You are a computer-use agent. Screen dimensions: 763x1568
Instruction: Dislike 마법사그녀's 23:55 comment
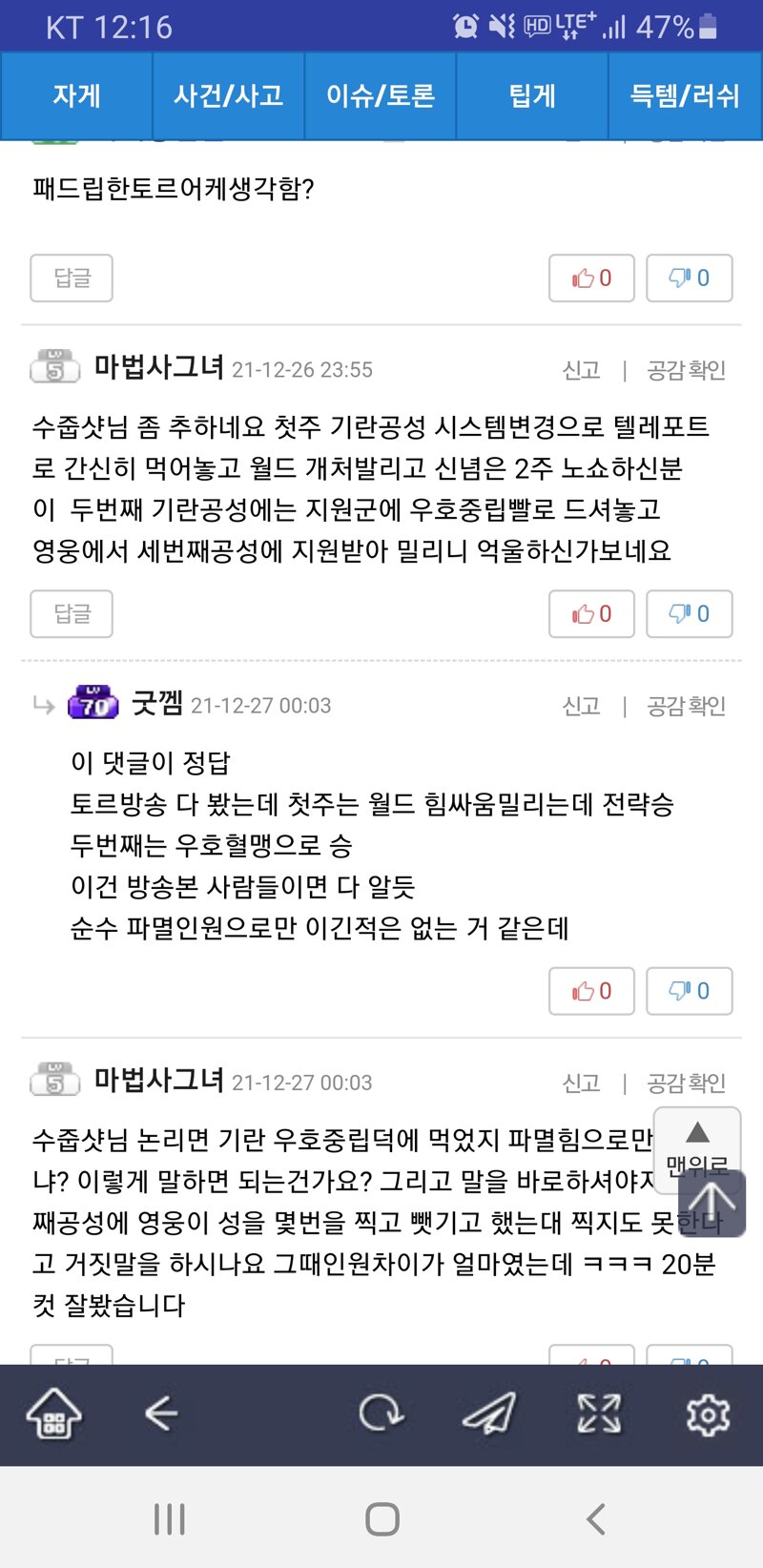coord(690,613)
